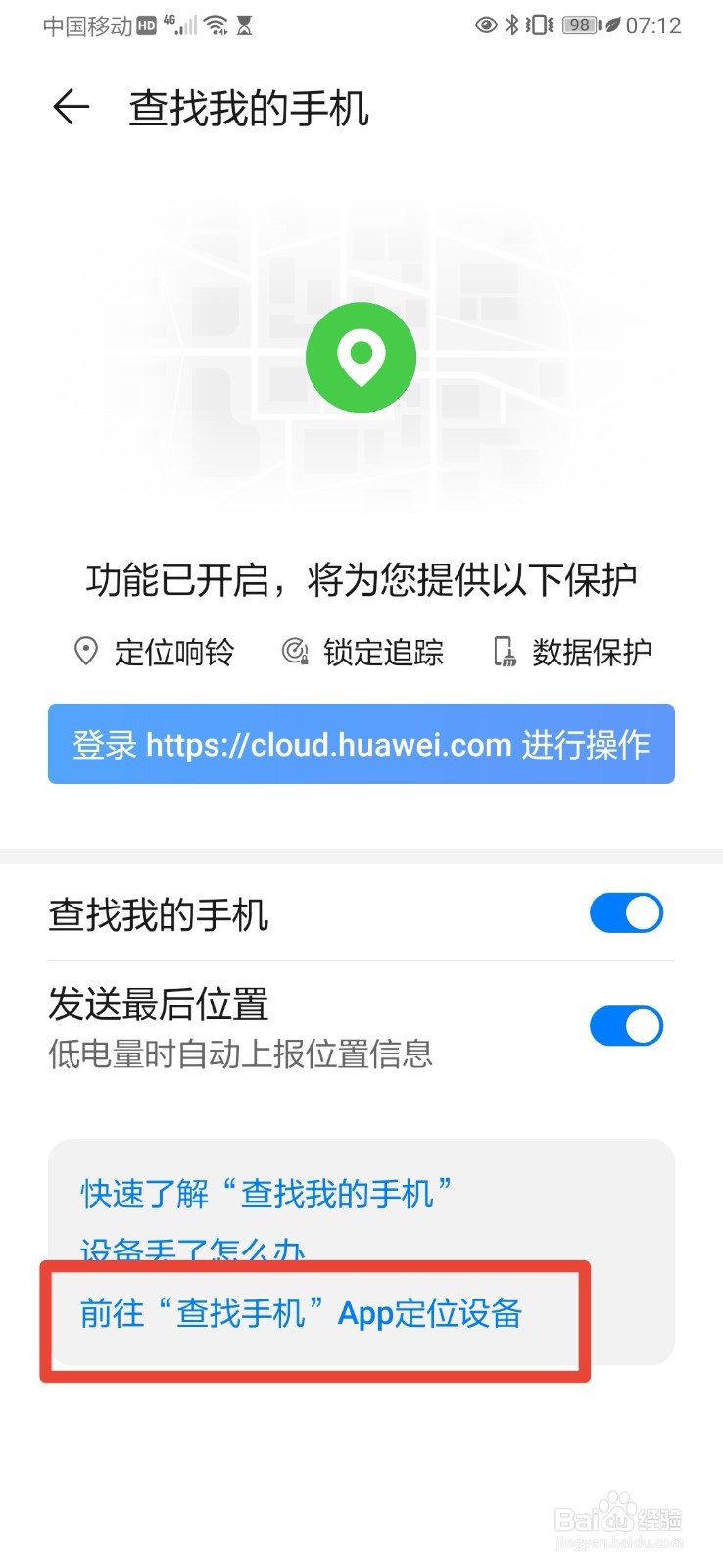Screen dimensions: 723x1568
Task: Select the 定位响铃 location ring icon
Action: click(87, 650)
